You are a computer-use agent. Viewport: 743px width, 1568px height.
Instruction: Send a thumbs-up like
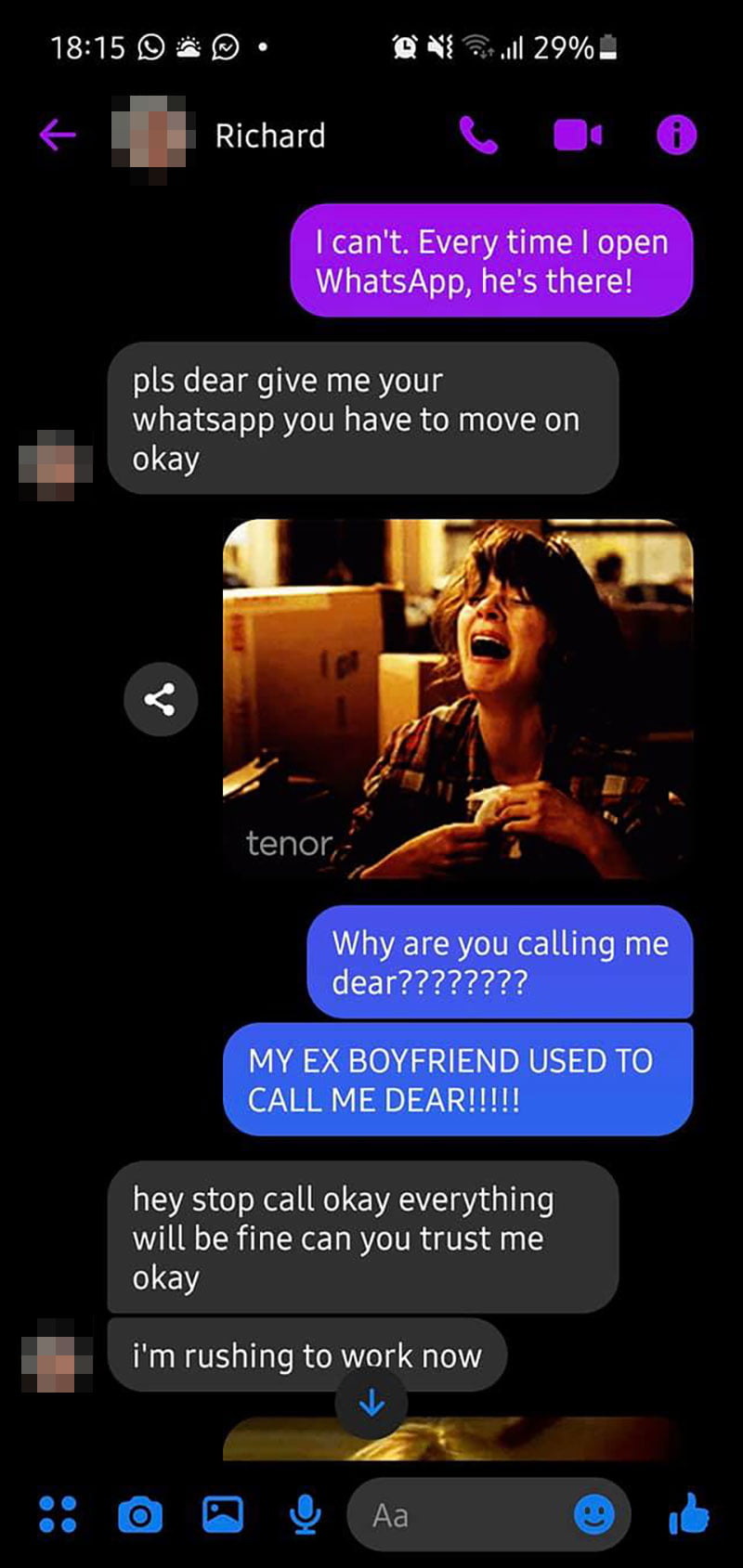[x=688, y=1513]
